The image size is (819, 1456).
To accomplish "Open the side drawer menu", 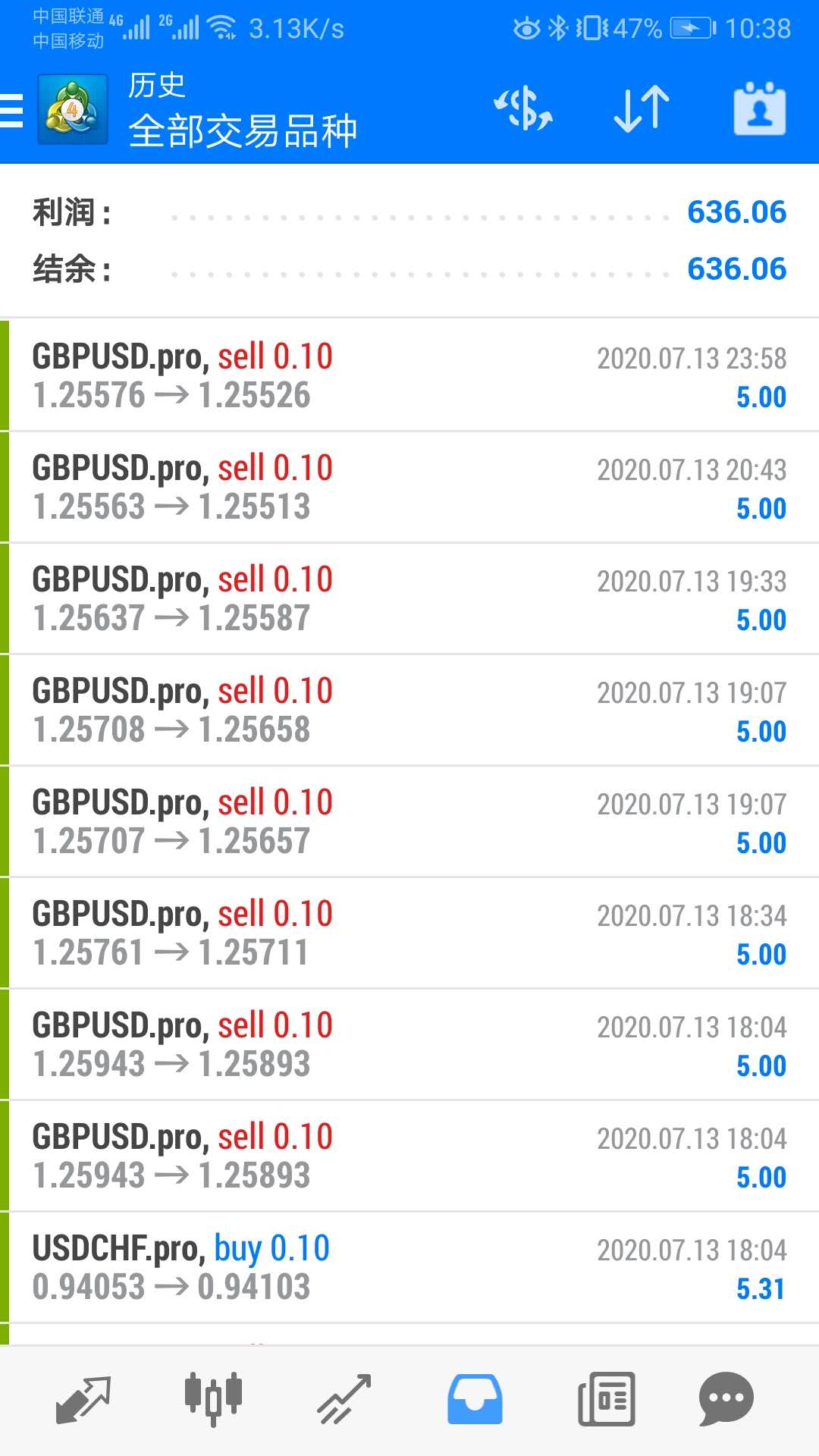I will coord(12,110).
